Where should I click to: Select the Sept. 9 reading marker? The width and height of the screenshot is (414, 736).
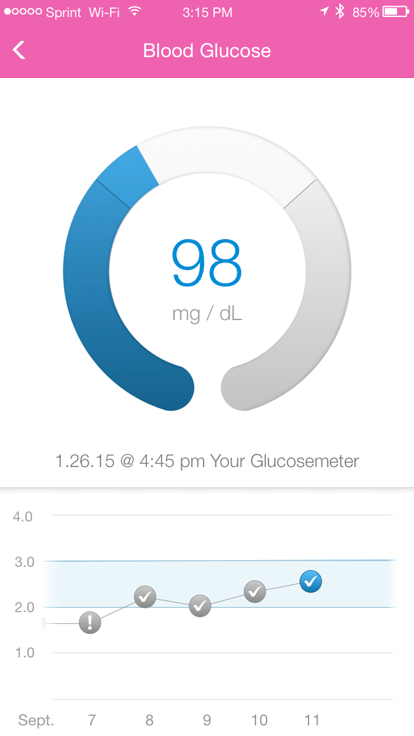(200, 606)
